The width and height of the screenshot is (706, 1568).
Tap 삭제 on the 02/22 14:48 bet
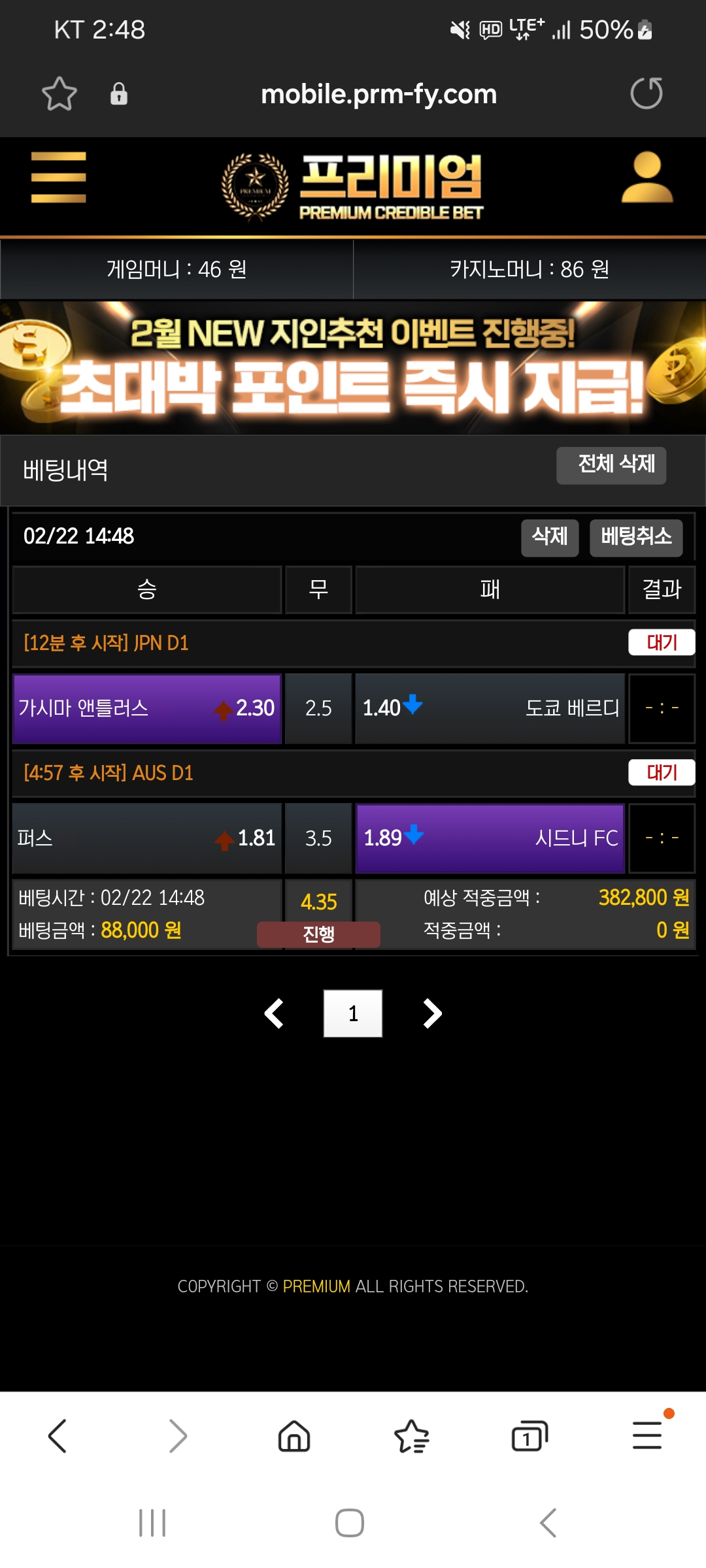pyautogui.click(x=550, y=538)
